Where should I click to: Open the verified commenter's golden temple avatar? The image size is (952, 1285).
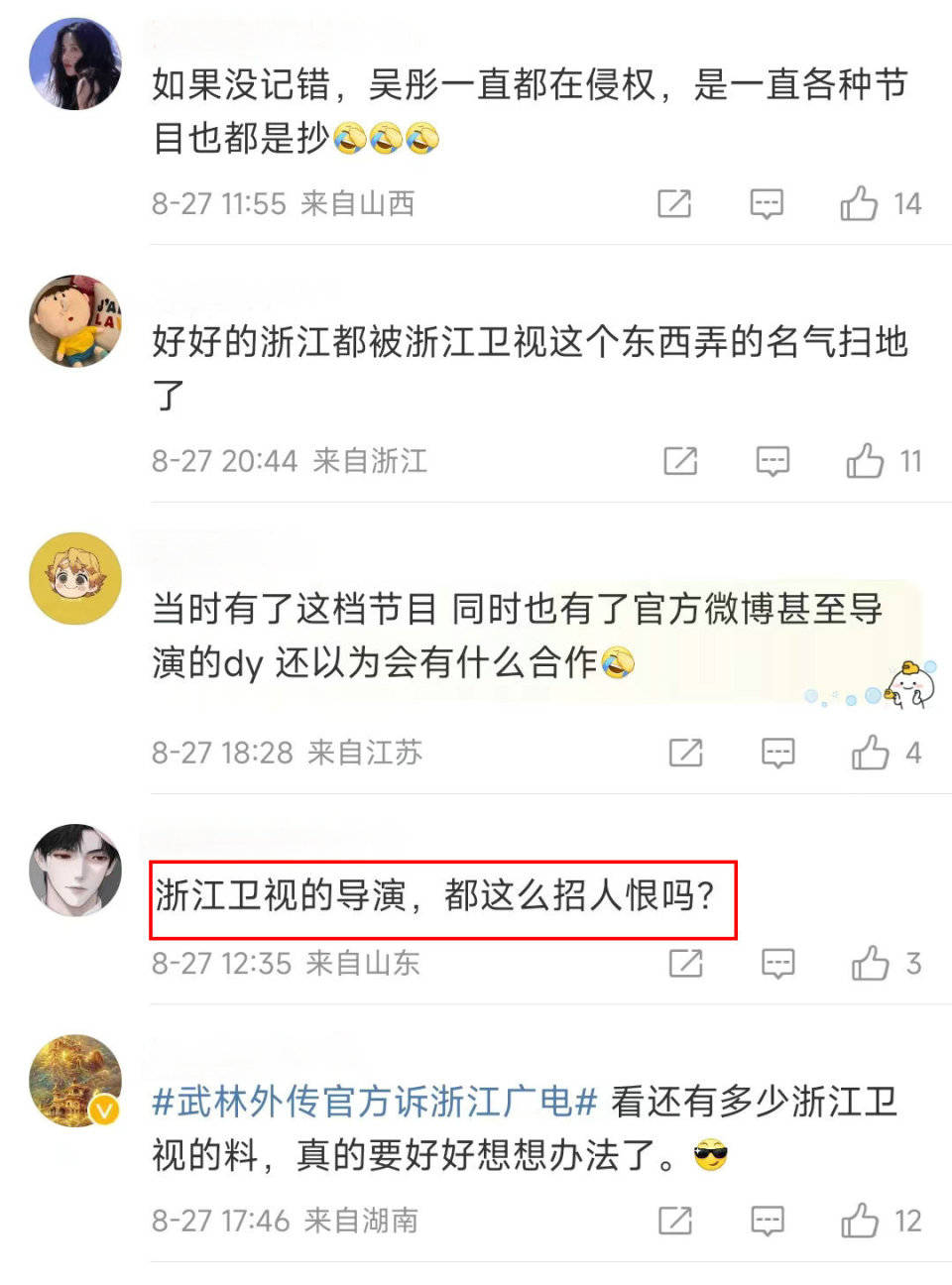tap(75, 1081)
